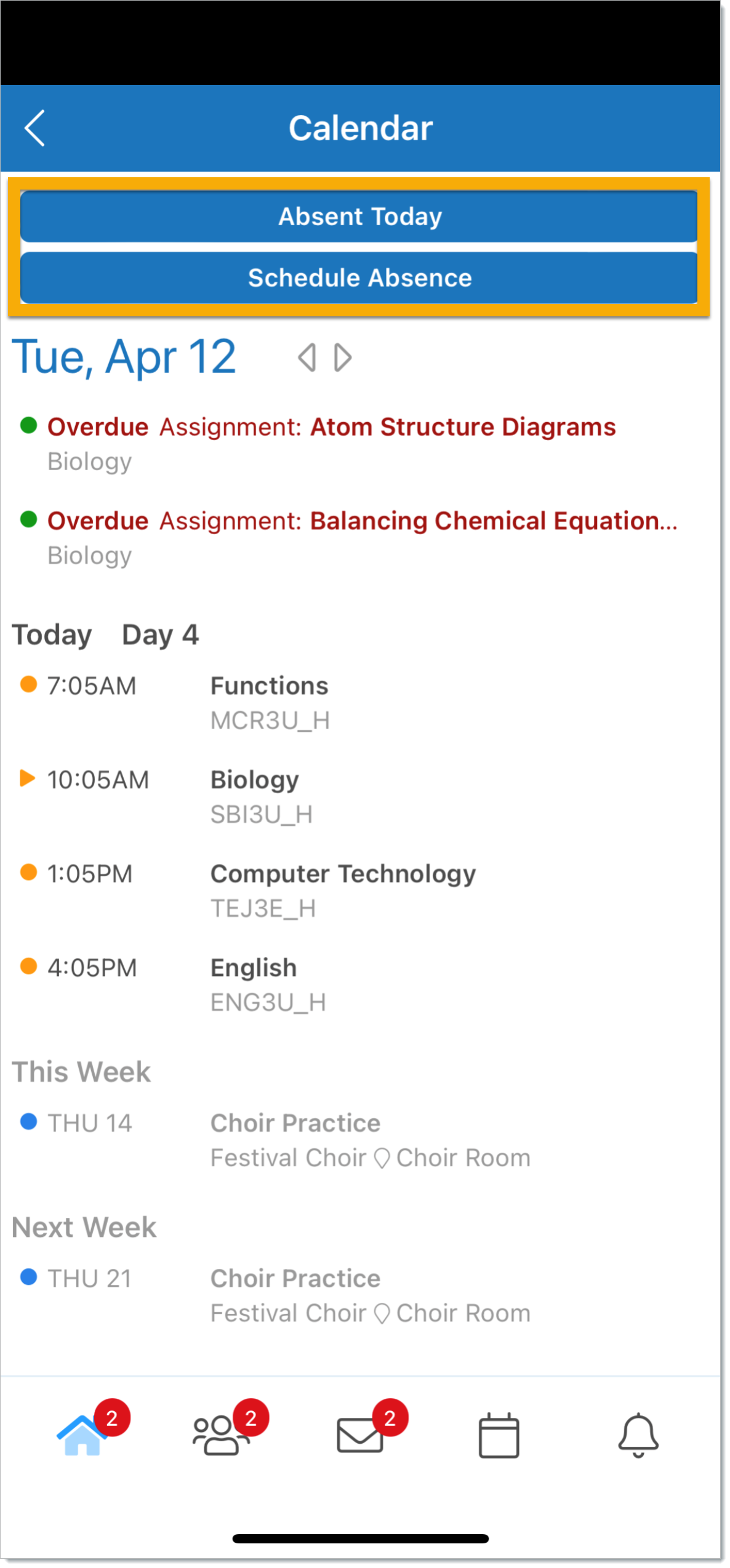Open Choir Practice on THU 14

pyautogui.click(x=360, y=1140)
